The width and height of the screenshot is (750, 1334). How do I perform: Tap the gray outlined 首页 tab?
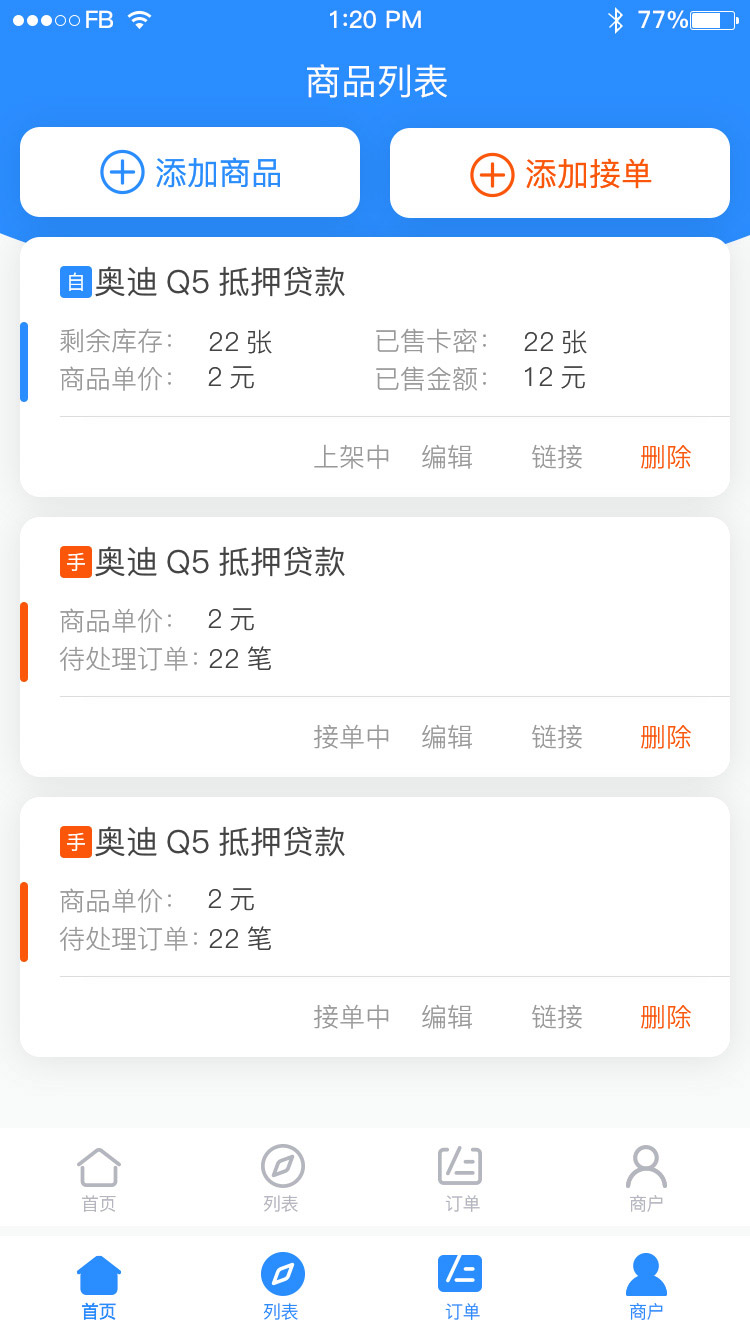[99, 1180]
